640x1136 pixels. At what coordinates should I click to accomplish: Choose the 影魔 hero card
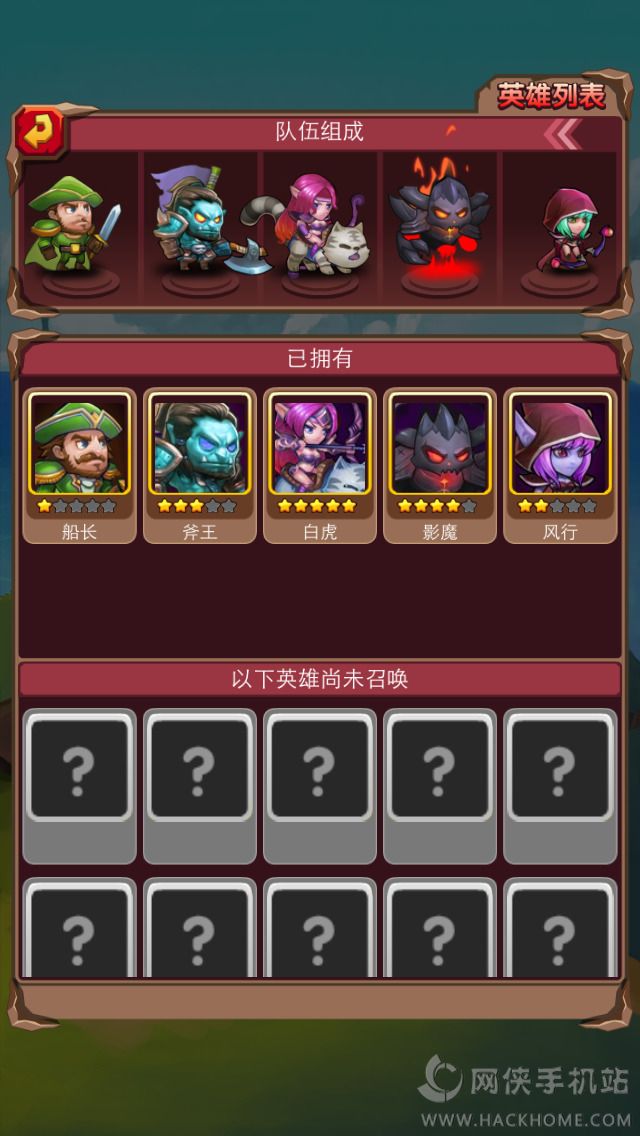click(x=439, y=464)
